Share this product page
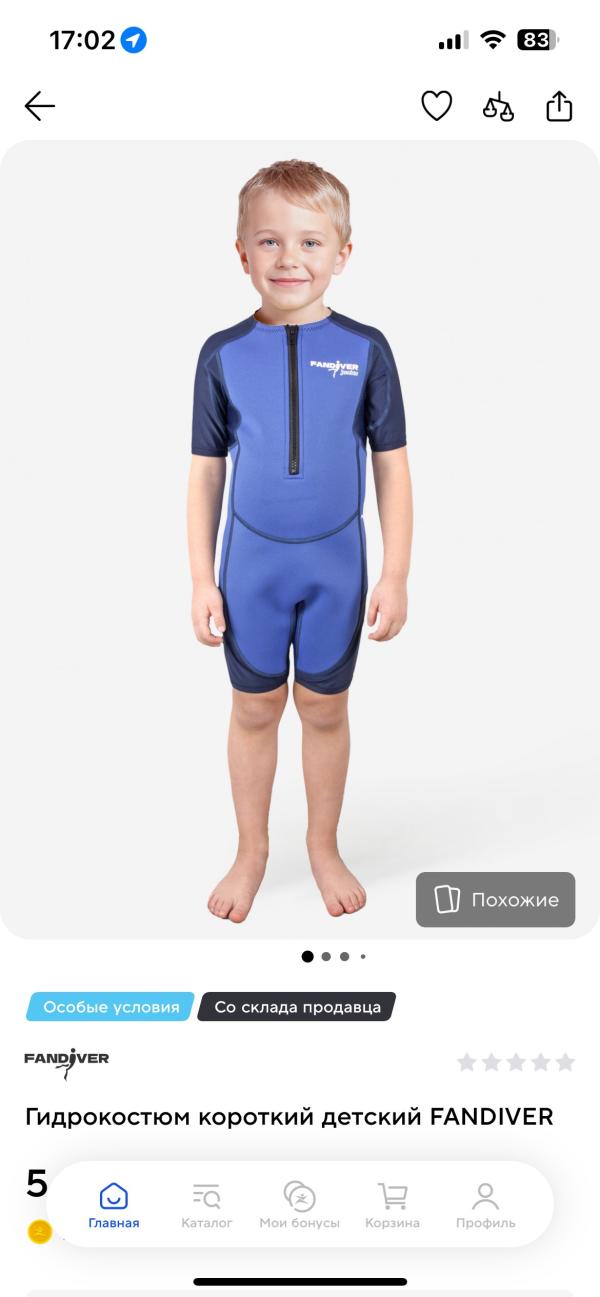Image resolution: width=600 pixels, height=1297 pixels. pos(559,106)
